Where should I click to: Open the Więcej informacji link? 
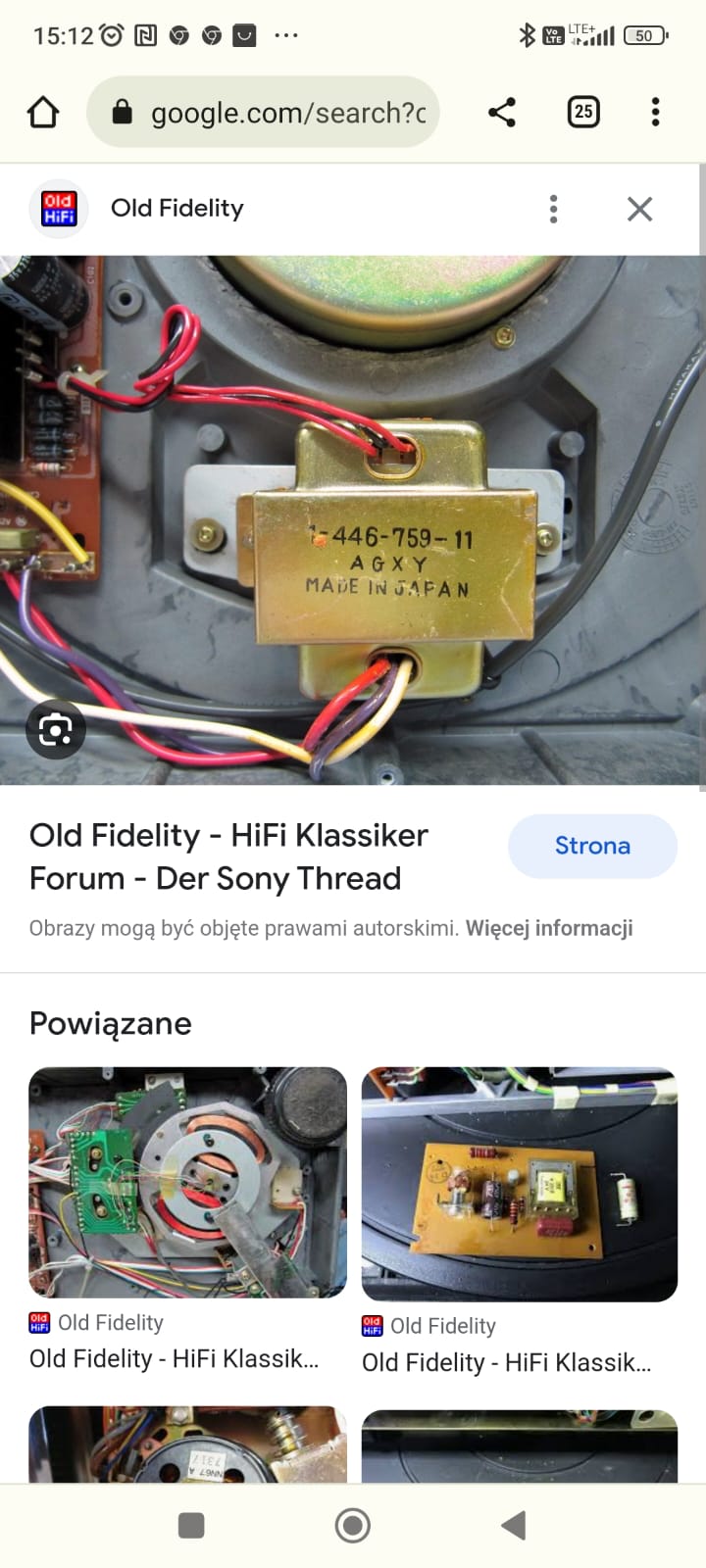pyautogui.click(x=549, y=928)
